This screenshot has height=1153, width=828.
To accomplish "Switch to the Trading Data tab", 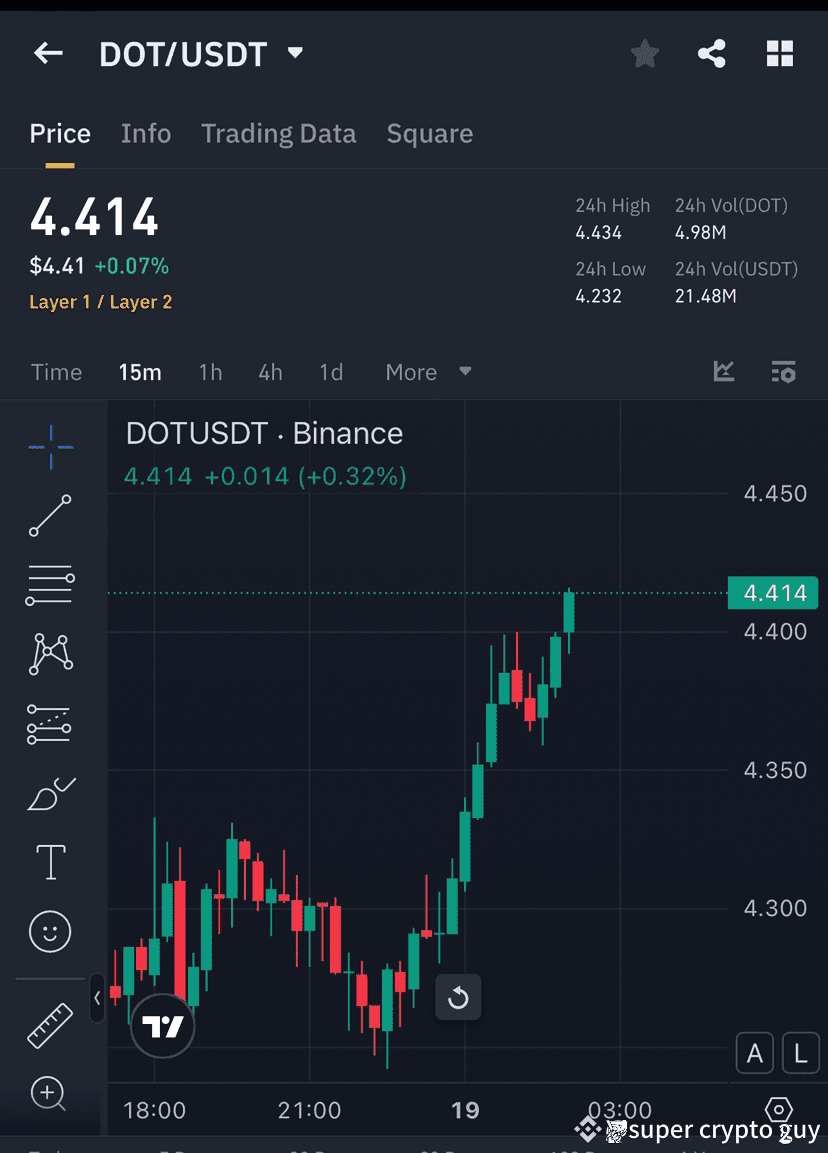I will pyautogui.click(x=279, y=133).
